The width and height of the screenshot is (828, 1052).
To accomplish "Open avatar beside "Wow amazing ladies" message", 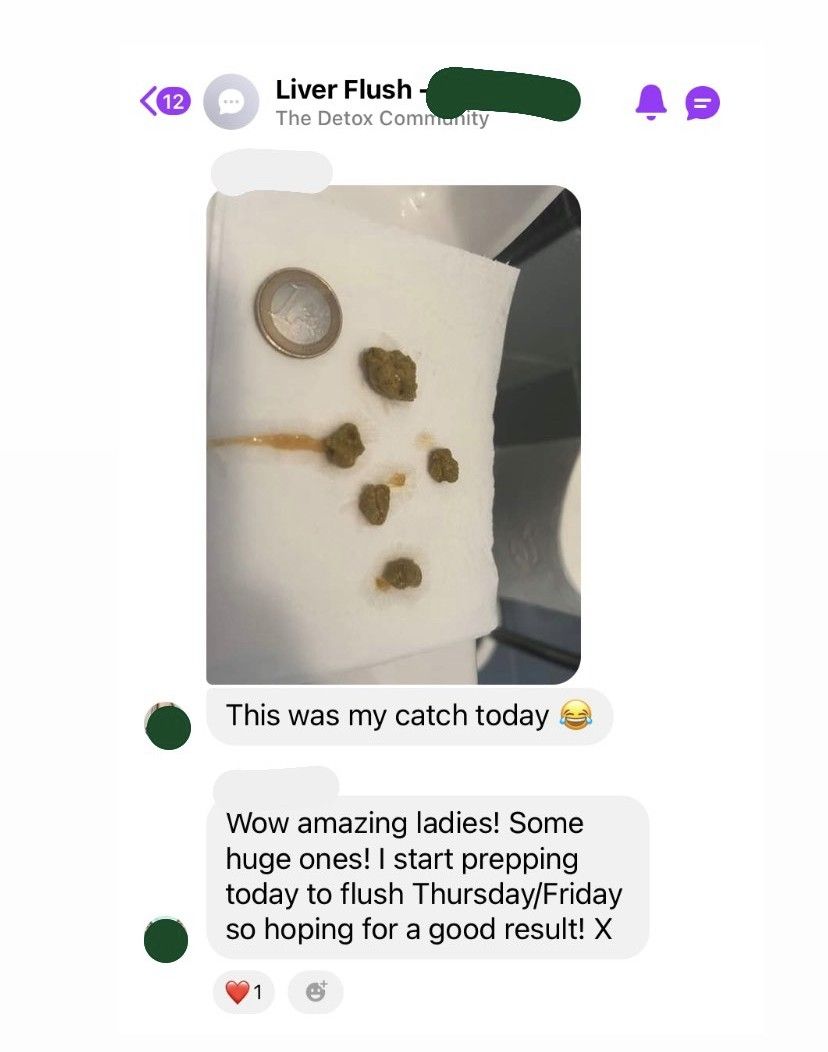I will pyautogui.click(x=166, y=941).
